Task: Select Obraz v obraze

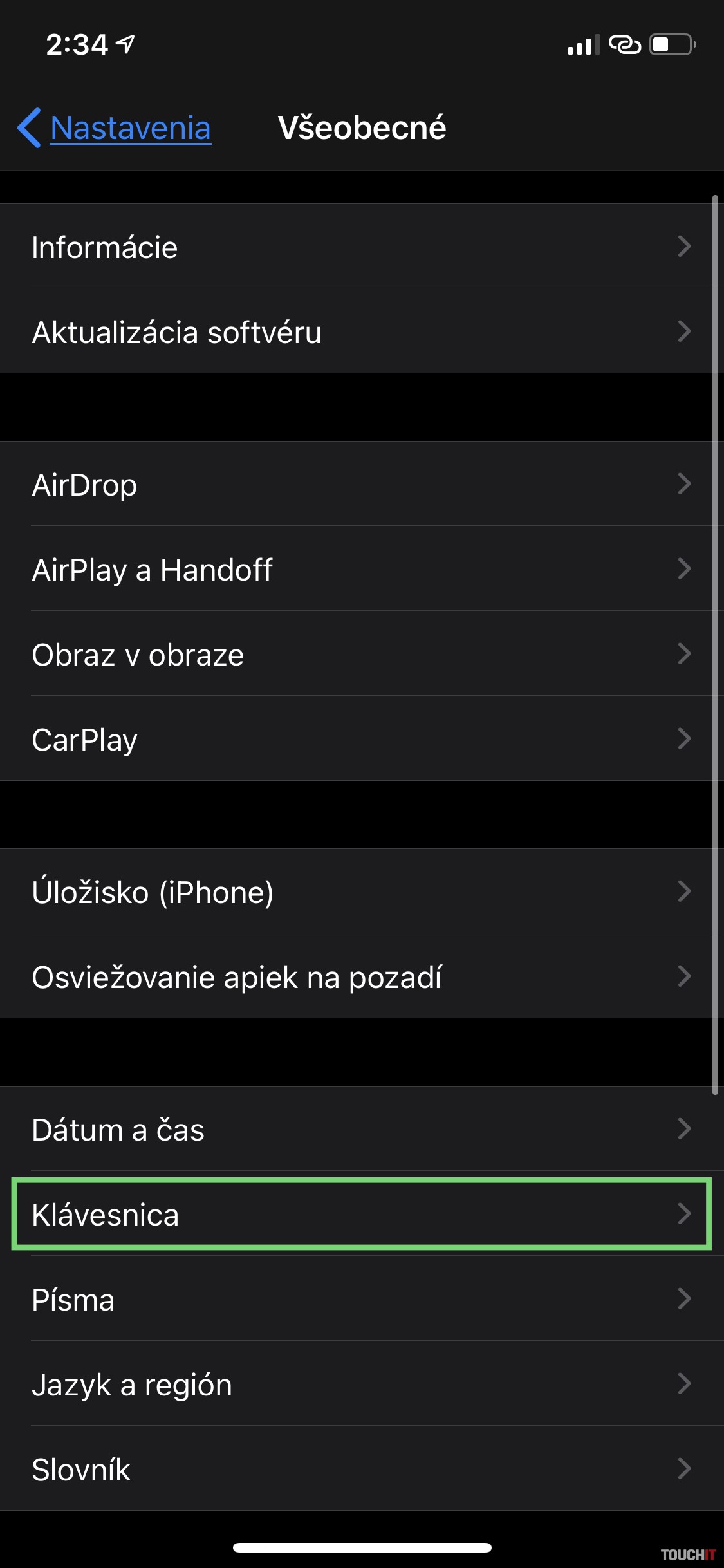Action: (360, 655)
